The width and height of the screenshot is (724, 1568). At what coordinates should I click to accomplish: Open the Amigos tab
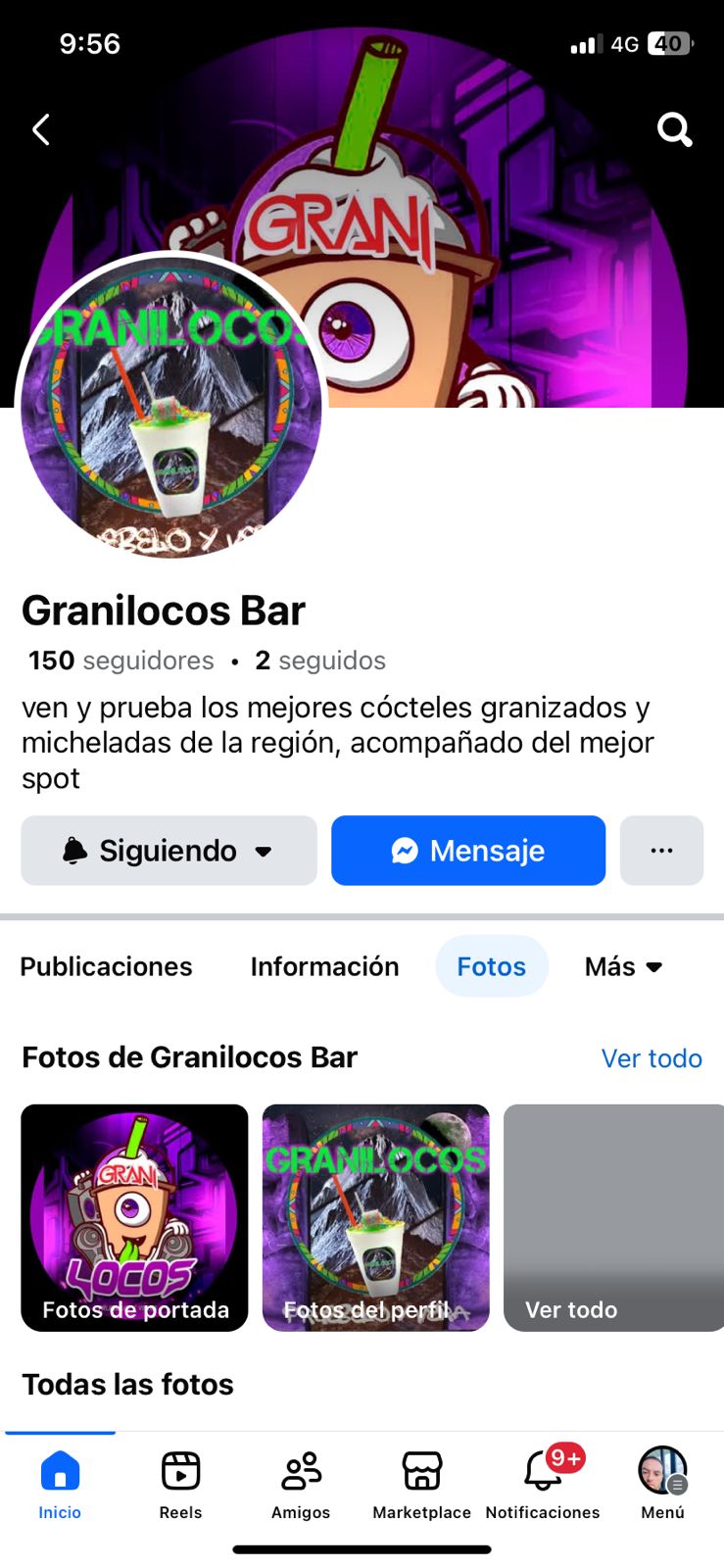301,1485
